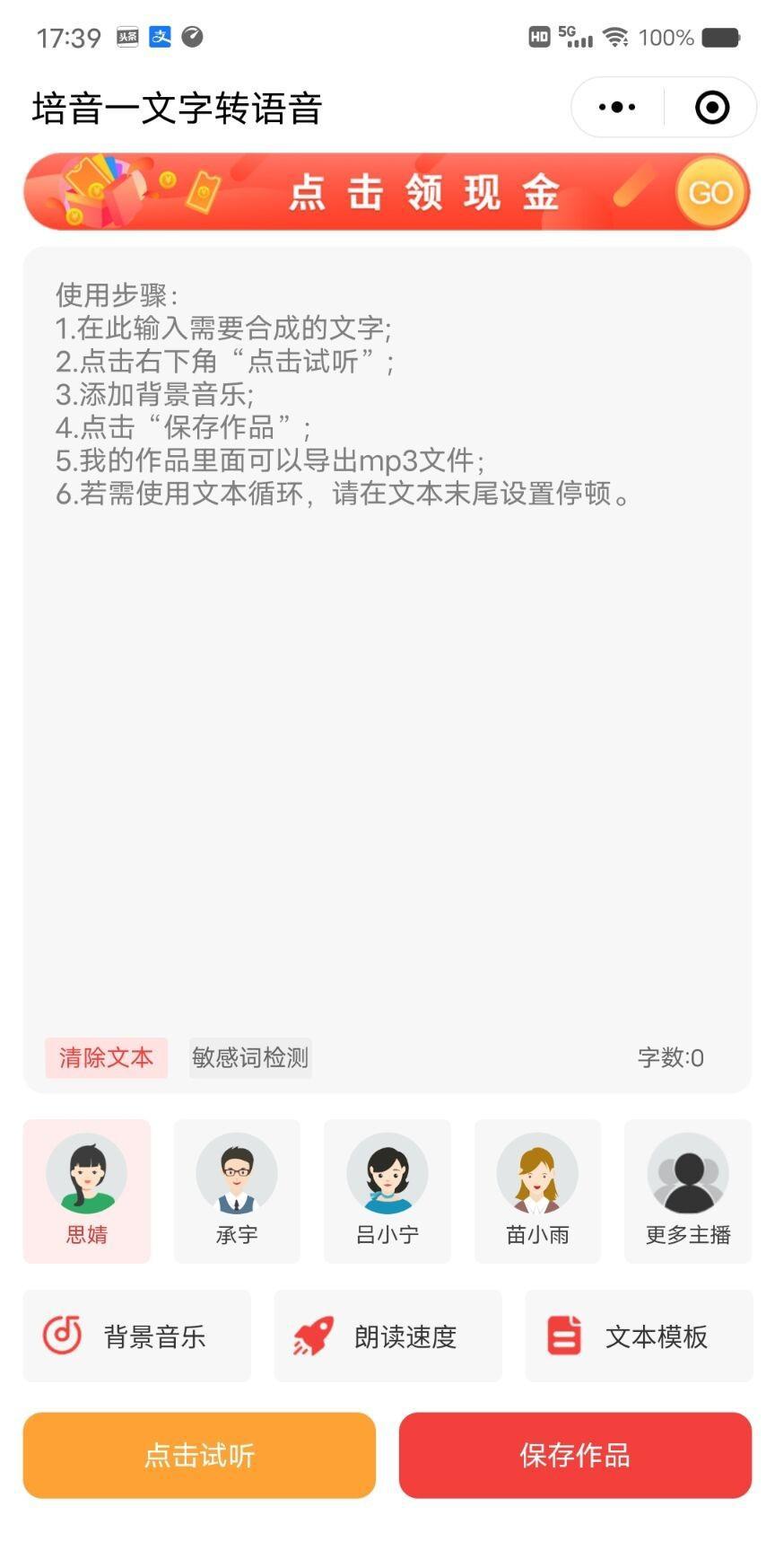Open 文本模板 text templates
Image resolution: width=775 pixels, height=1568 pixels.
639,1336
